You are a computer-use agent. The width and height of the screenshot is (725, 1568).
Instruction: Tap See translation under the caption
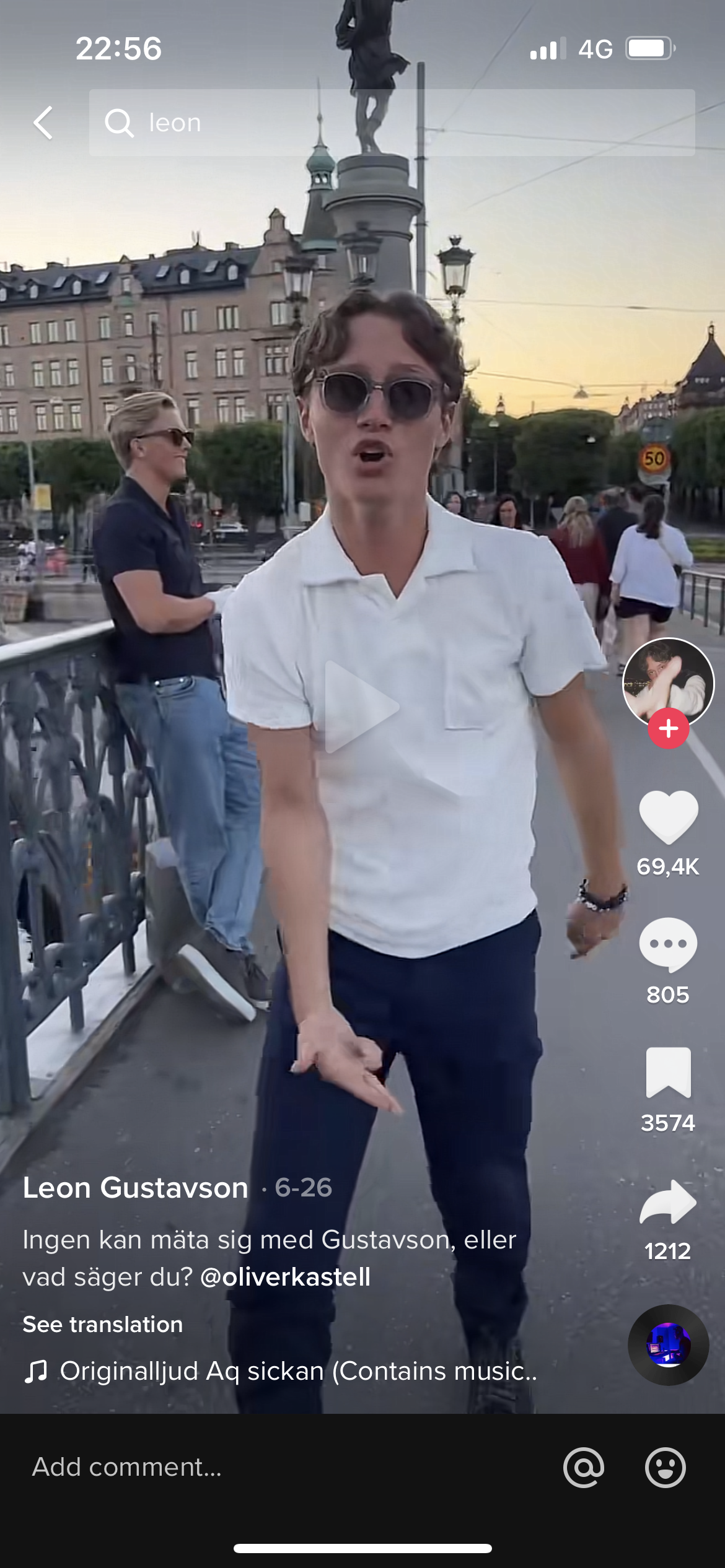click(103, 1324)
